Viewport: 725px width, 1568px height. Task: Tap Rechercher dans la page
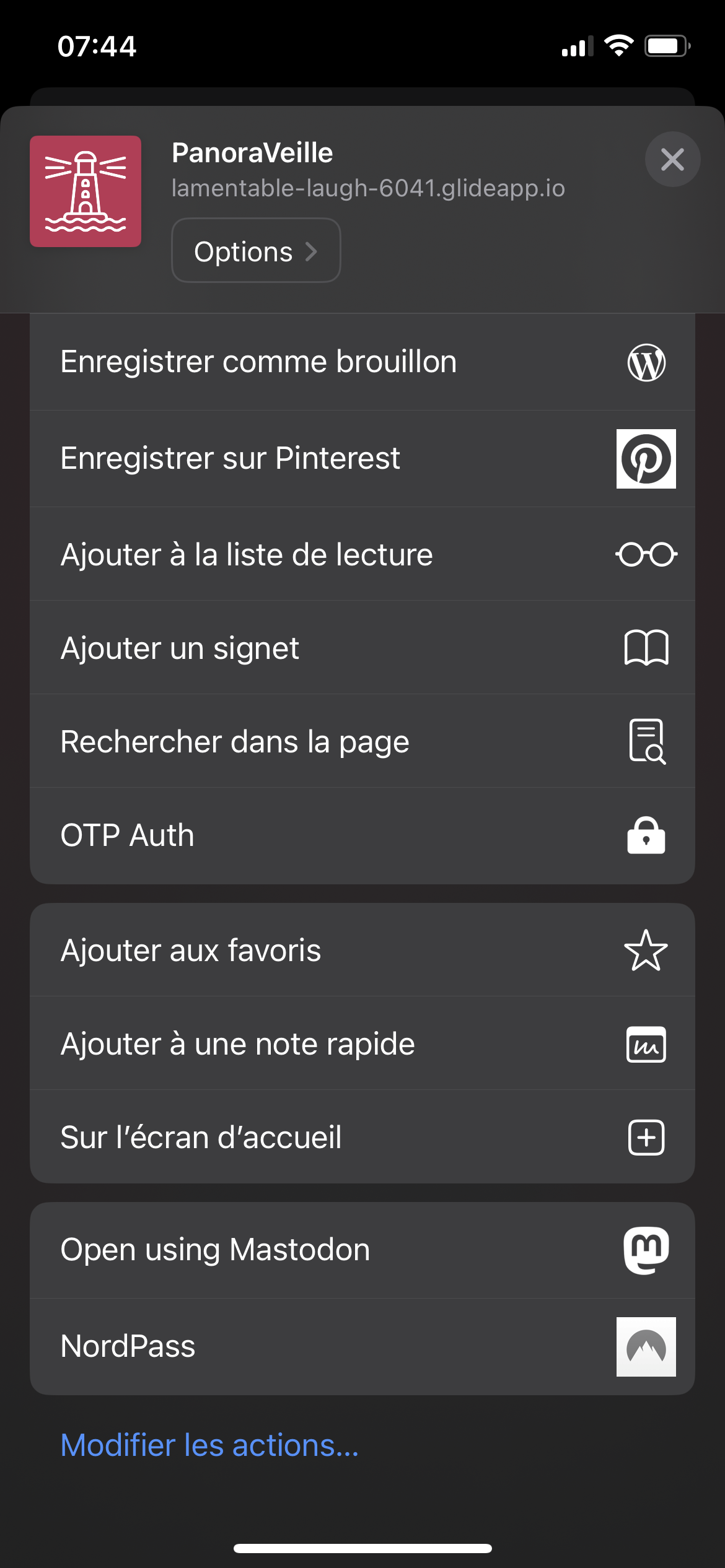point(362,741)
